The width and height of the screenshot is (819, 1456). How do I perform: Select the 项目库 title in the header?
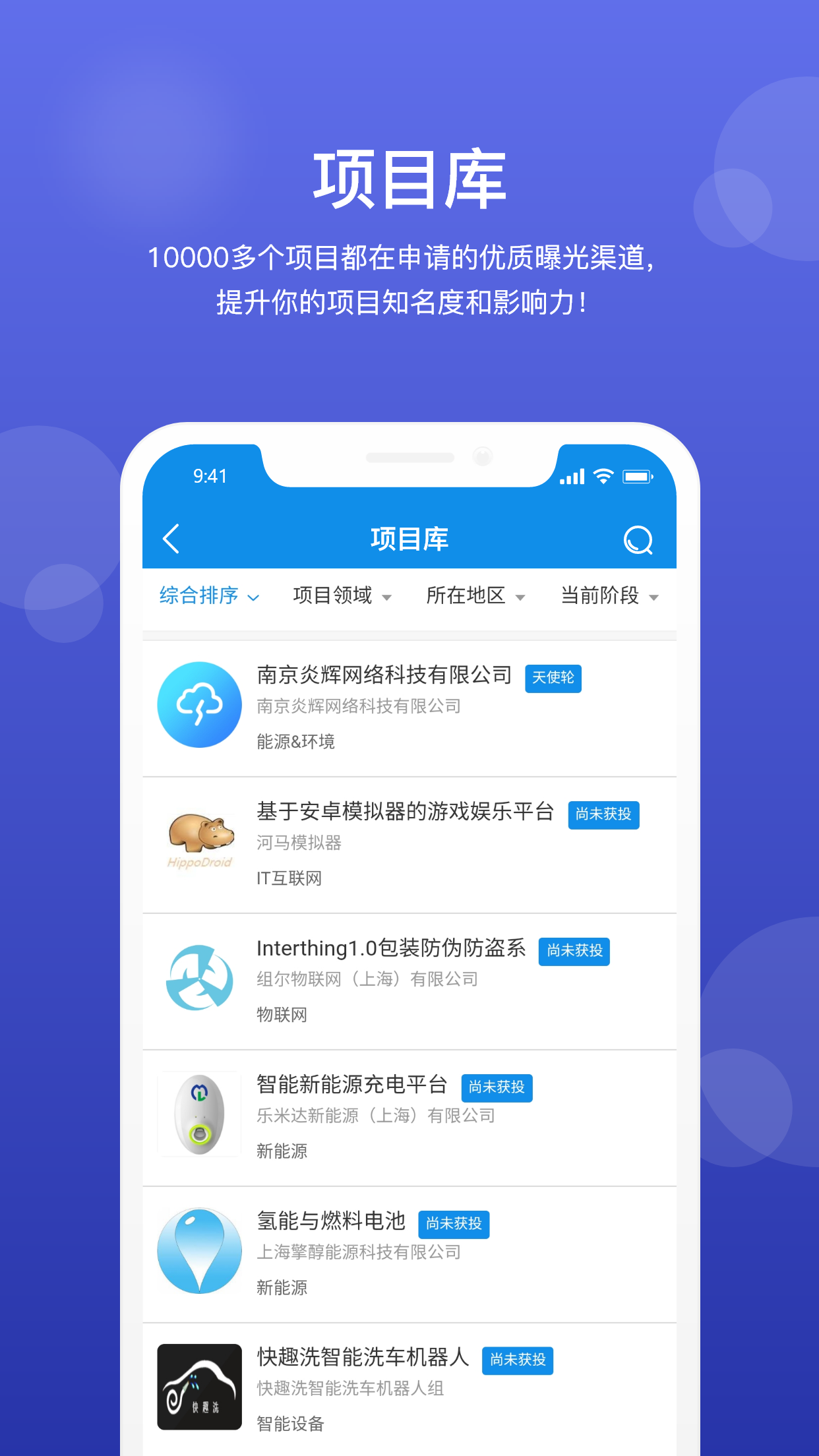409,538
